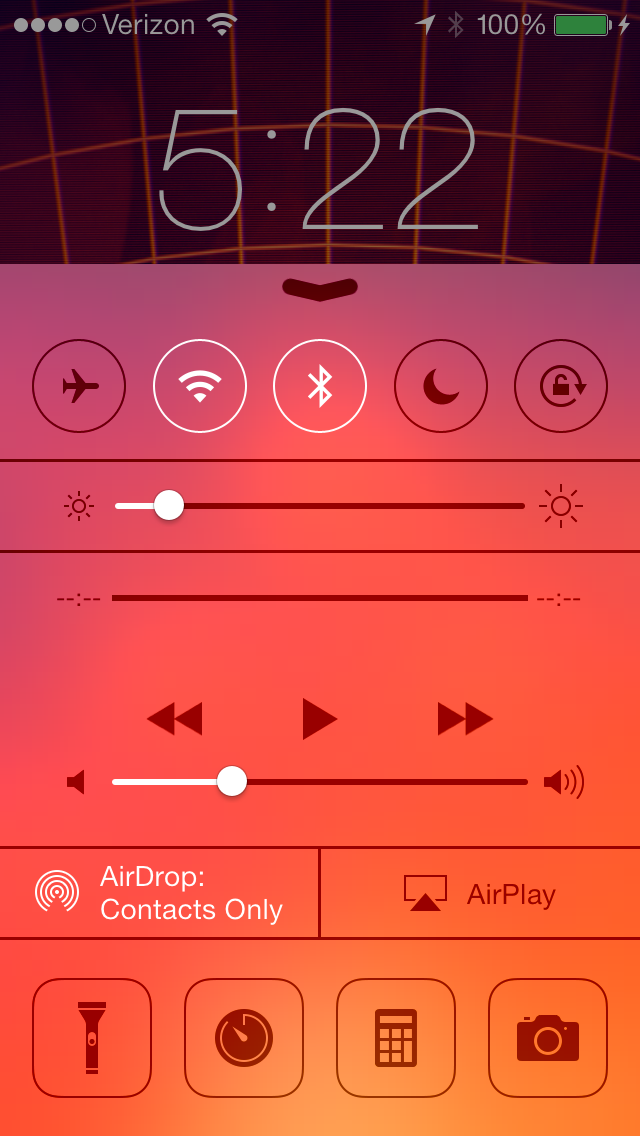
Task: Enable Airplane Mode
Action: click(79, 386)
